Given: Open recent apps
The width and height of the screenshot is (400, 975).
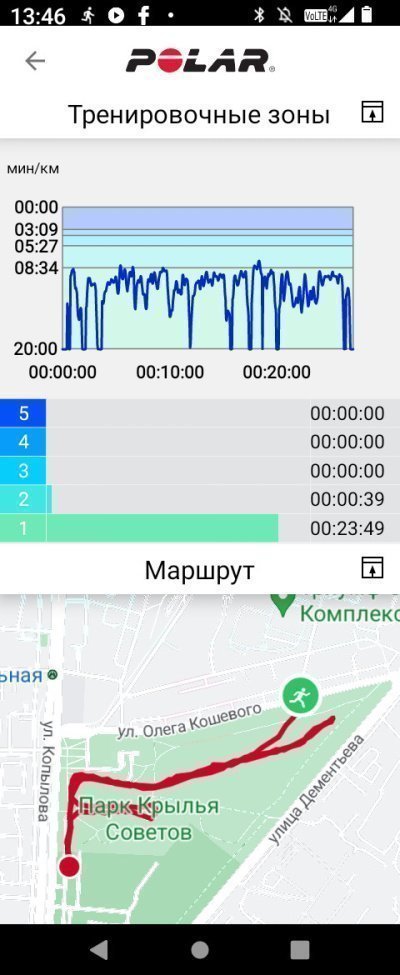Looking at the screenshot, I should click(x=299, y=949).
